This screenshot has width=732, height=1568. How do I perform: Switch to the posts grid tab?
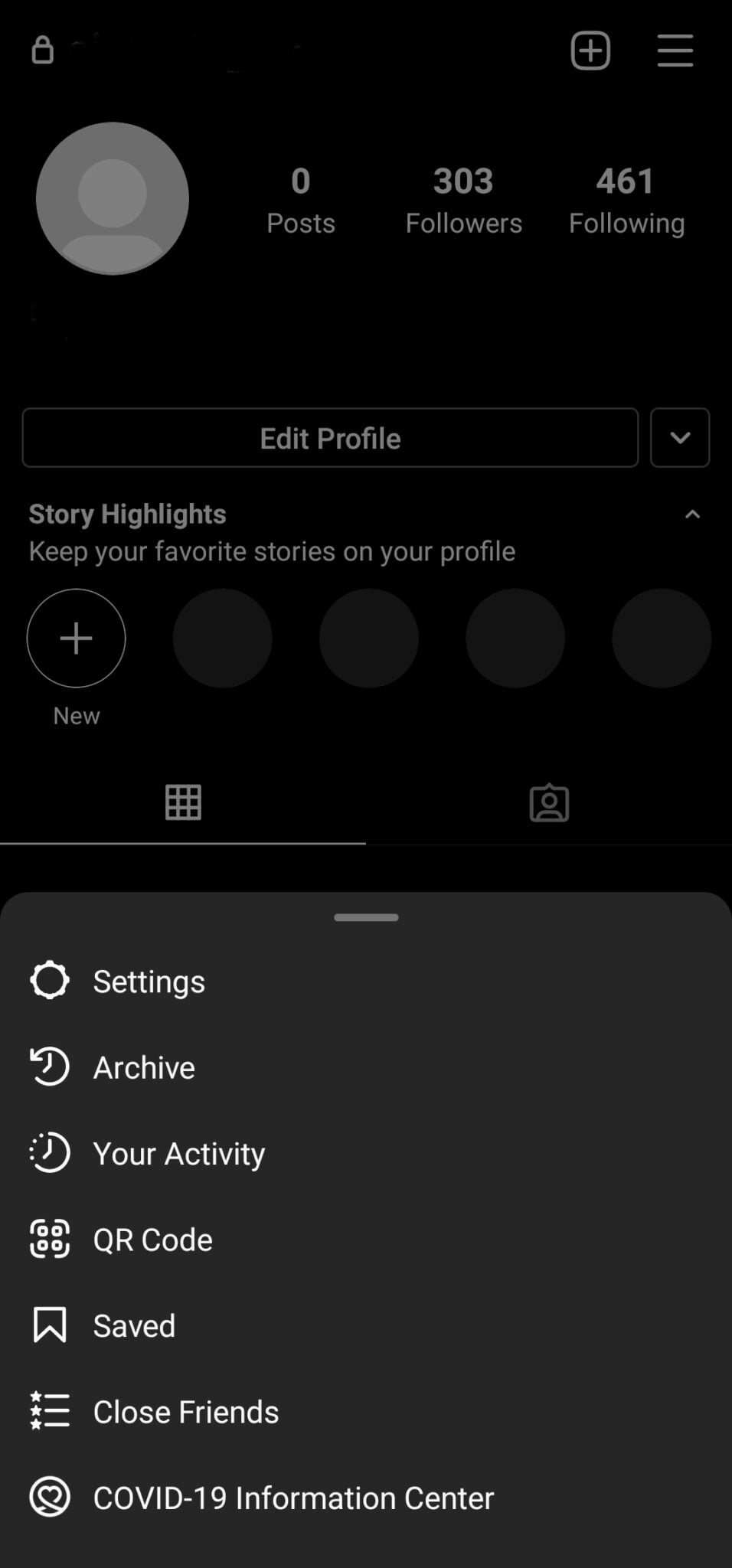[x=183, y=802]
